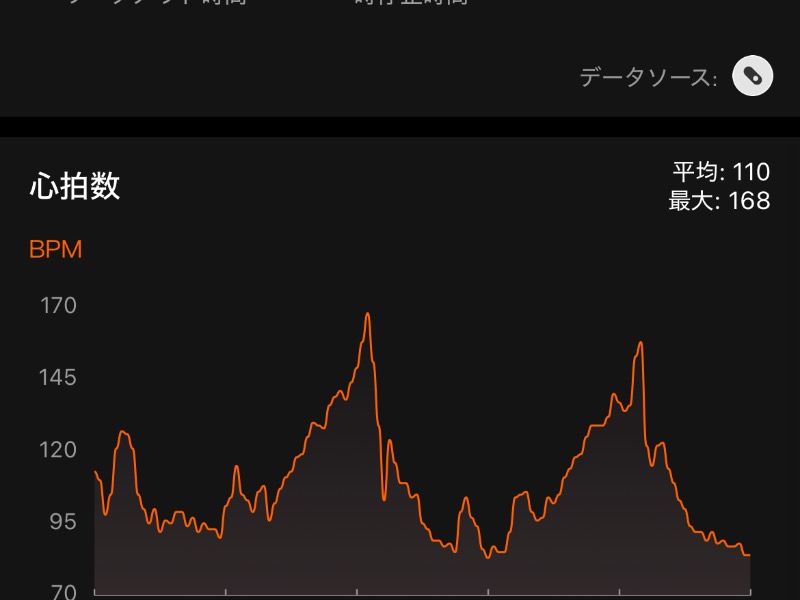Tap the data source device icon
800x600 pixels.
[752, 76]
